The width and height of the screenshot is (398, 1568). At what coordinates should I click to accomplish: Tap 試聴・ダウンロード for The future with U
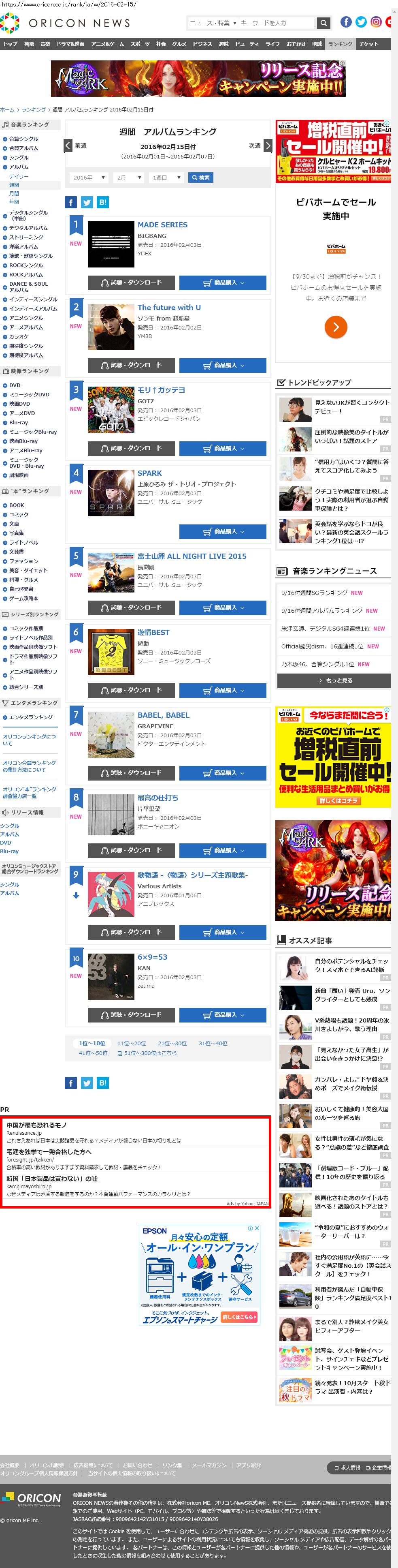(132, 366)
